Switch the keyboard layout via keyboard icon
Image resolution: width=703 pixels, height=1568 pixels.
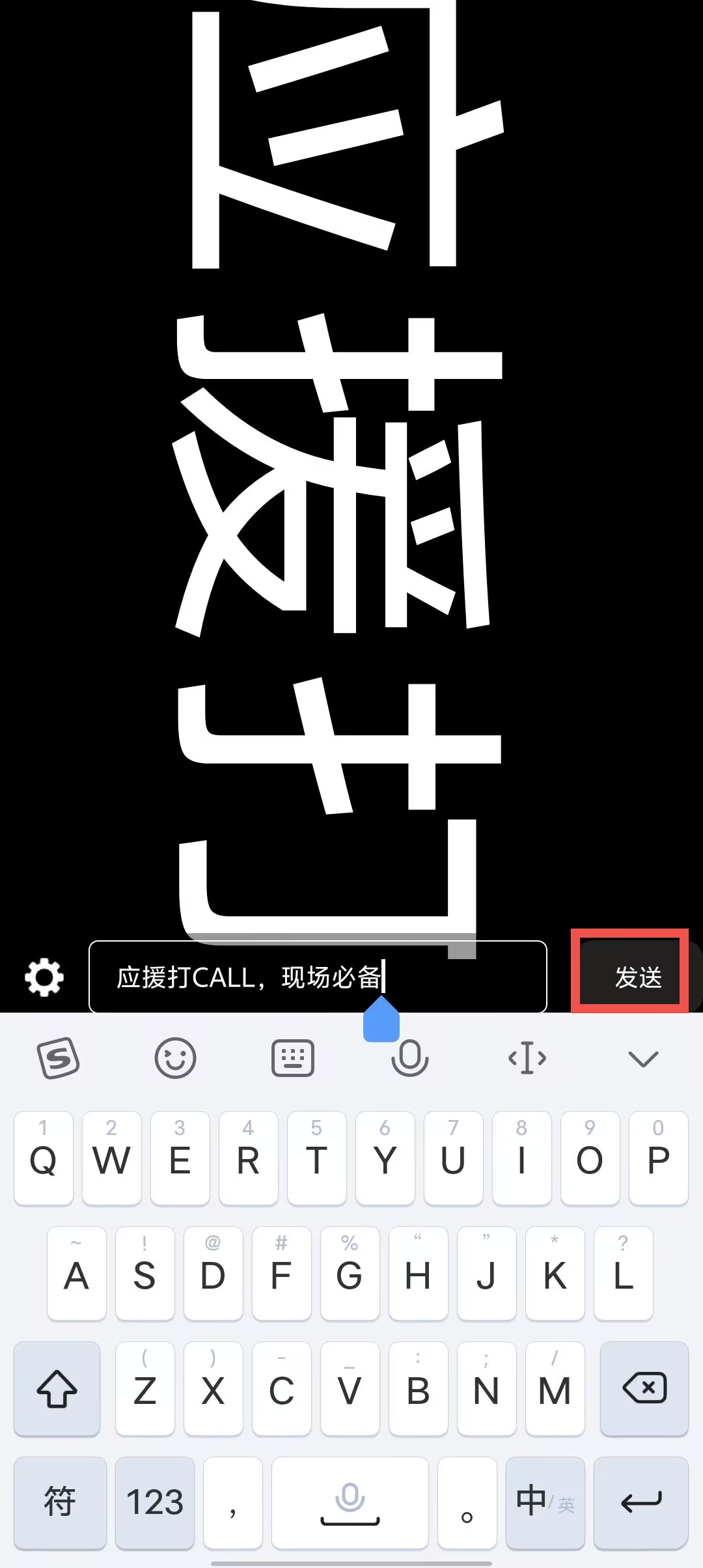[292, 1058]
